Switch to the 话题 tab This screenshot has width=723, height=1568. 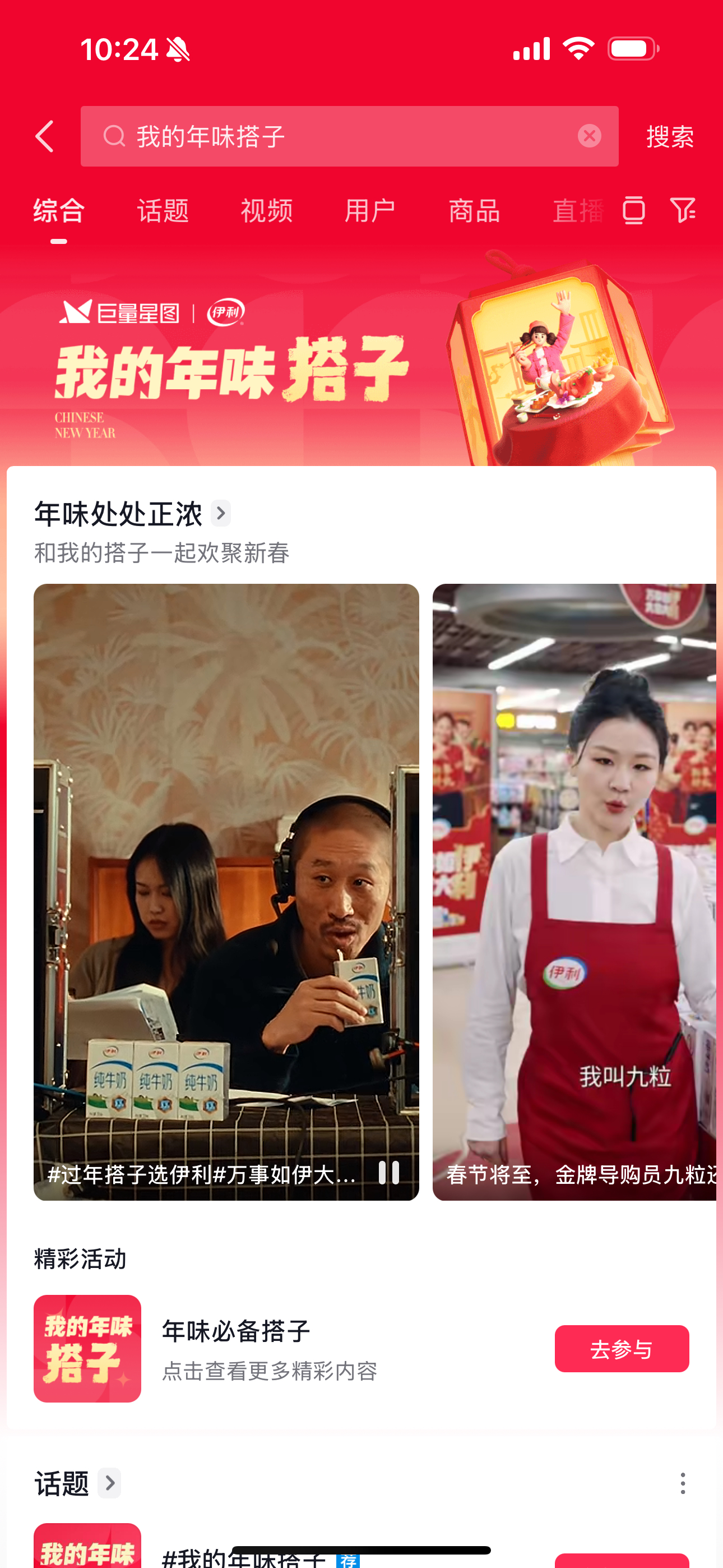click(x=163, y=211)
